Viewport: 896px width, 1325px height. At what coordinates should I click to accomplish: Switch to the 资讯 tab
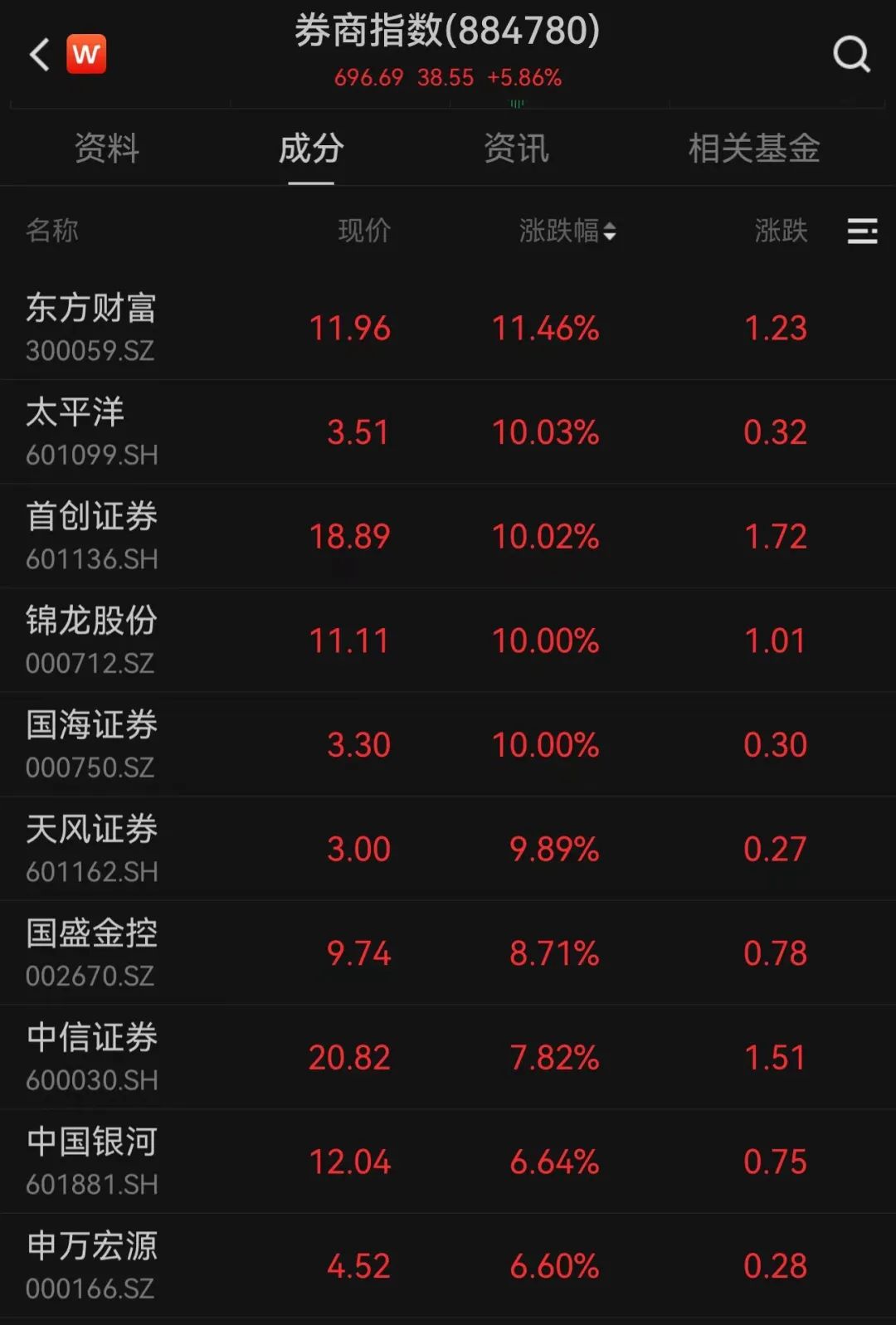pos(516,149)
